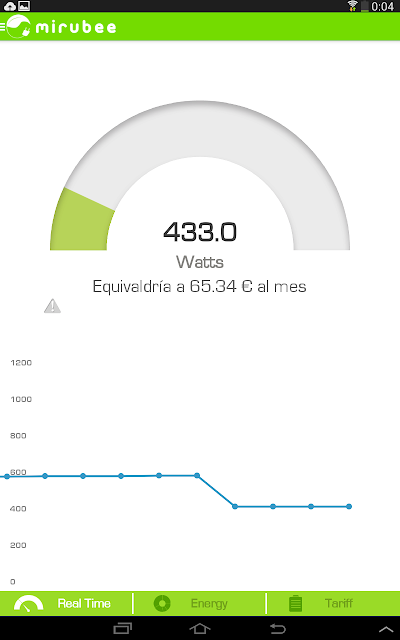Tap the warning triangle icon

(x=52, y=306)
